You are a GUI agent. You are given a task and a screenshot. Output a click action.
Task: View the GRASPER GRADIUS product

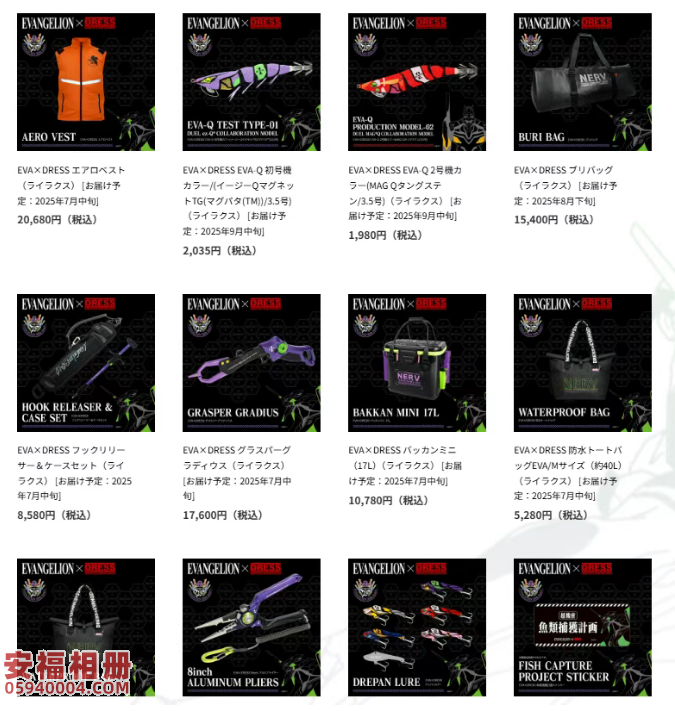click(x=252, y=363)
